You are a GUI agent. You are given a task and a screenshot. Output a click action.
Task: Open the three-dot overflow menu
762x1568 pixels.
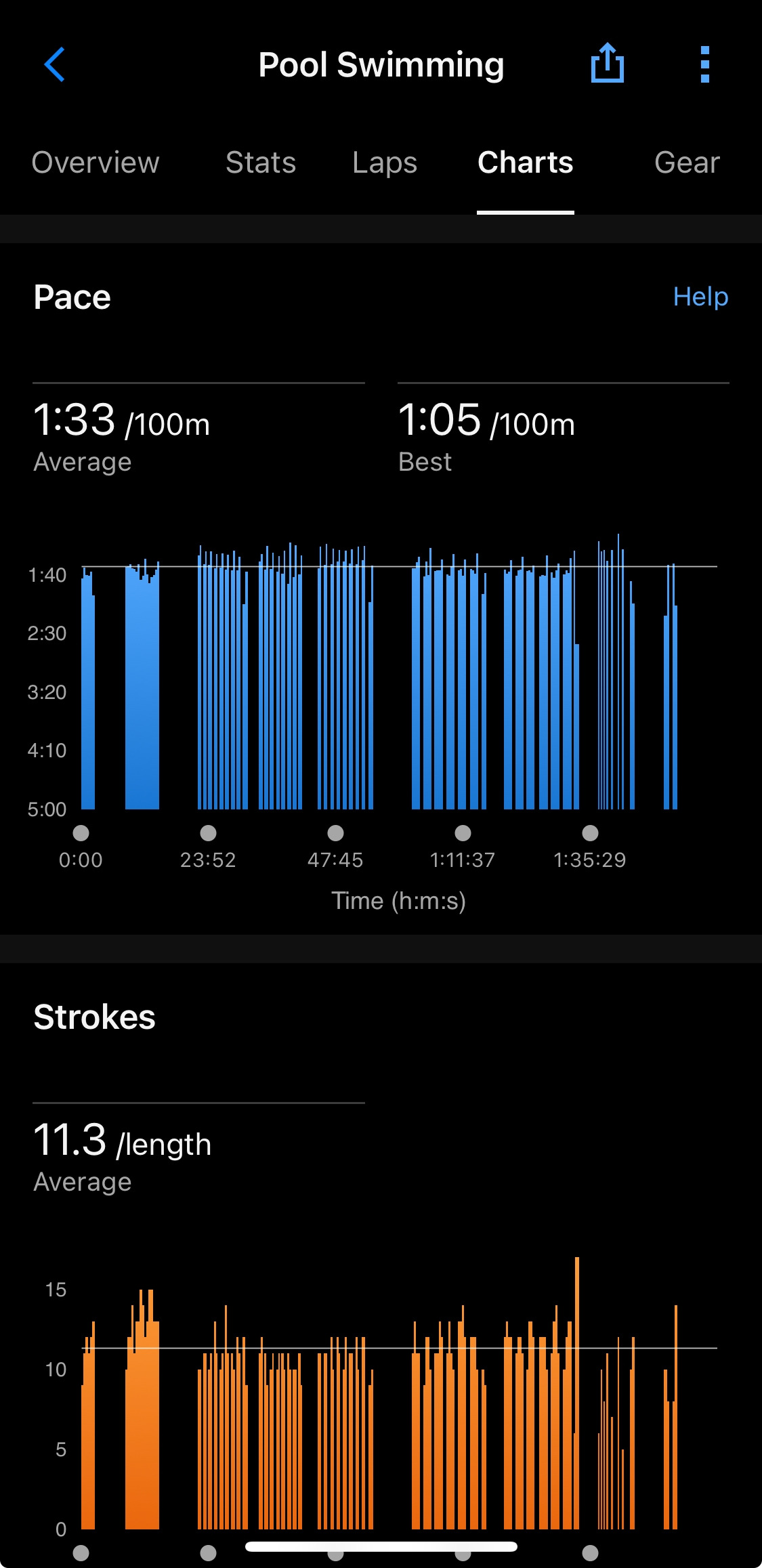point(704,65)
